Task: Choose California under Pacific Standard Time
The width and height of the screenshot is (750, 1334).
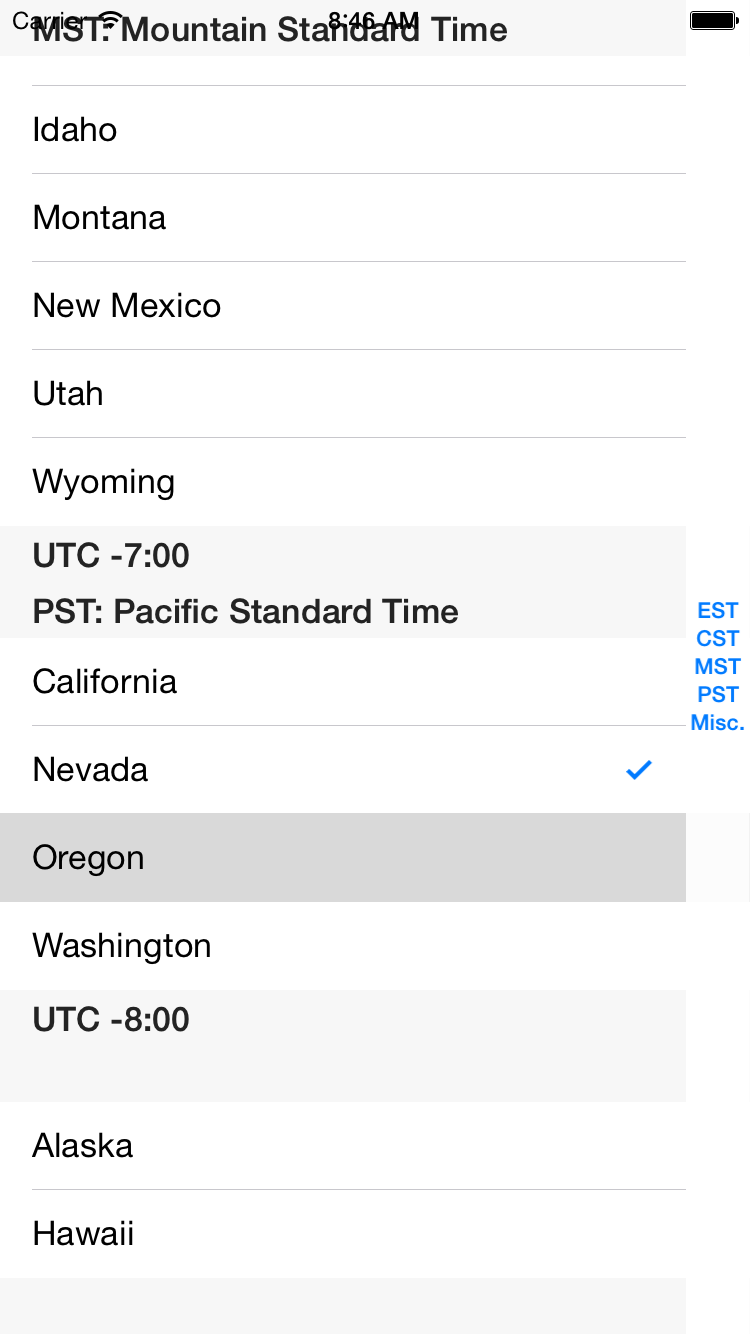Action: (x=343, y=682)
